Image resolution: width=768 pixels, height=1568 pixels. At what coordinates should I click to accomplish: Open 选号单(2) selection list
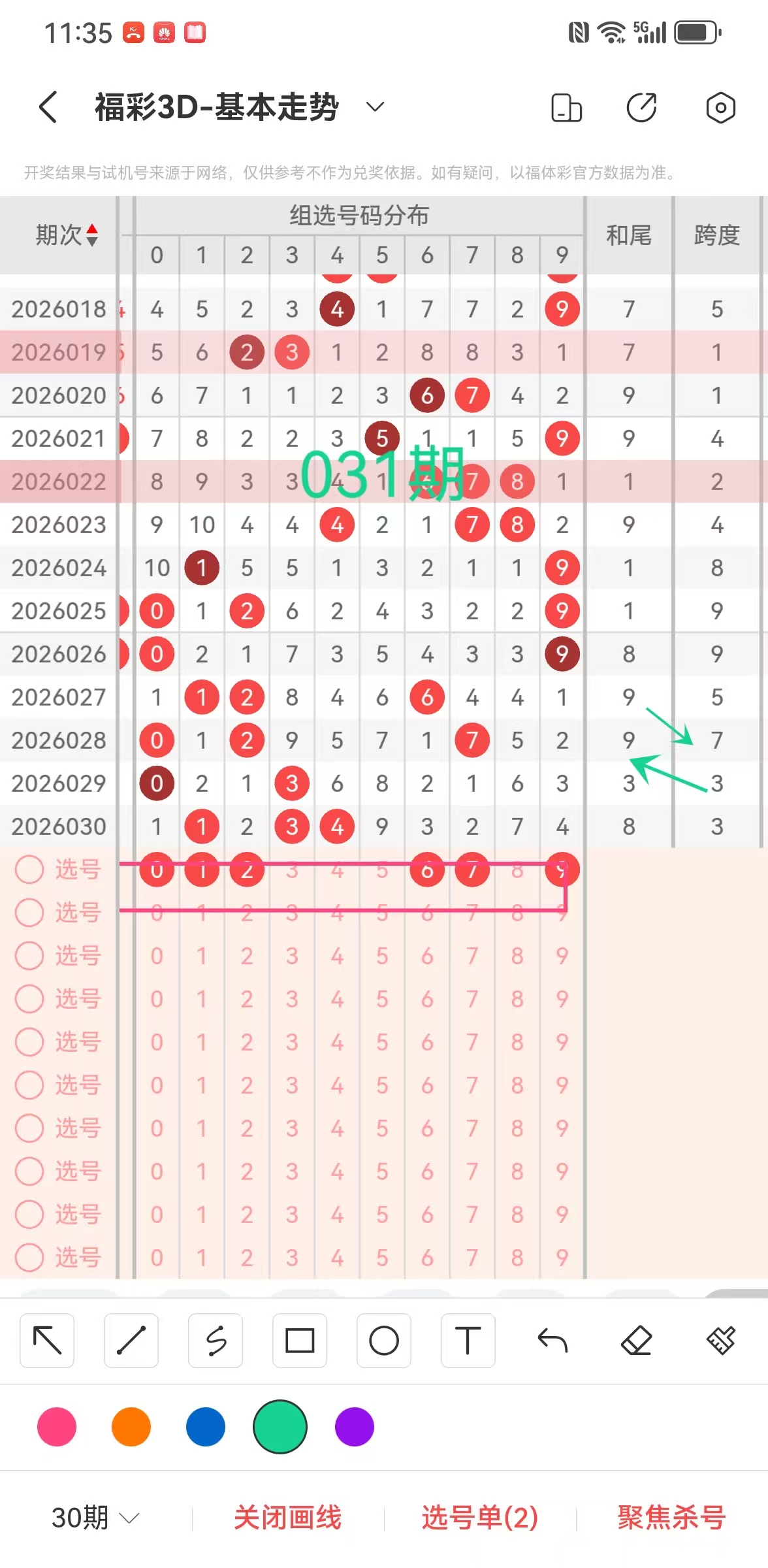point(479,1517)
